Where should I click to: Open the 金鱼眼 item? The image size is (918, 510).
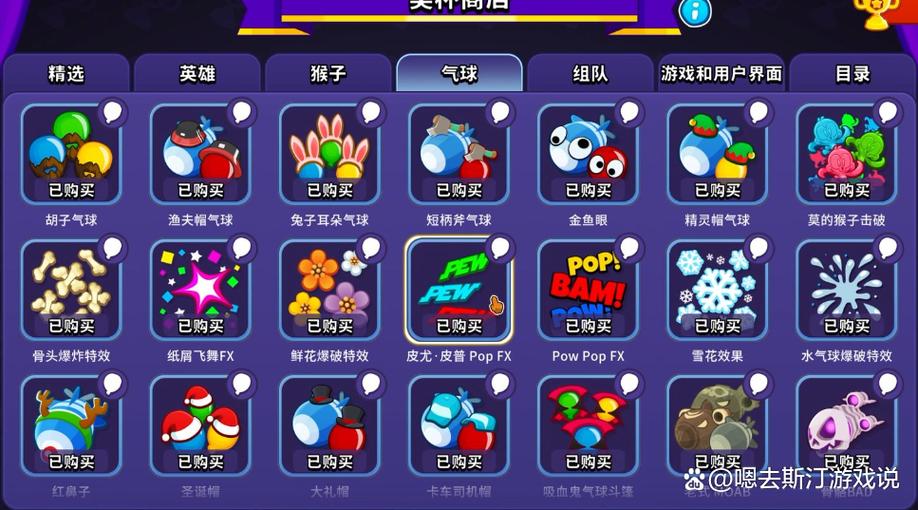[x=588, y=155]
